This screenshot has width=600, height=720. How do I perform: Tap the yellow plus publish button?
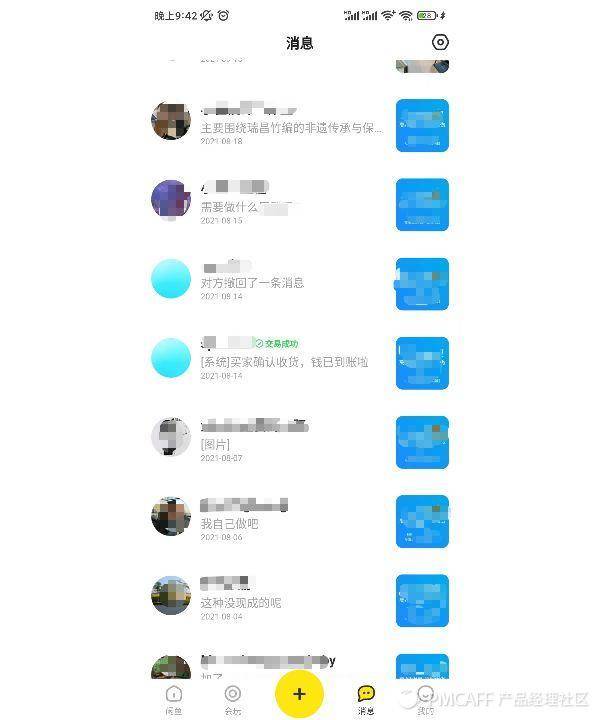point(299,694)
